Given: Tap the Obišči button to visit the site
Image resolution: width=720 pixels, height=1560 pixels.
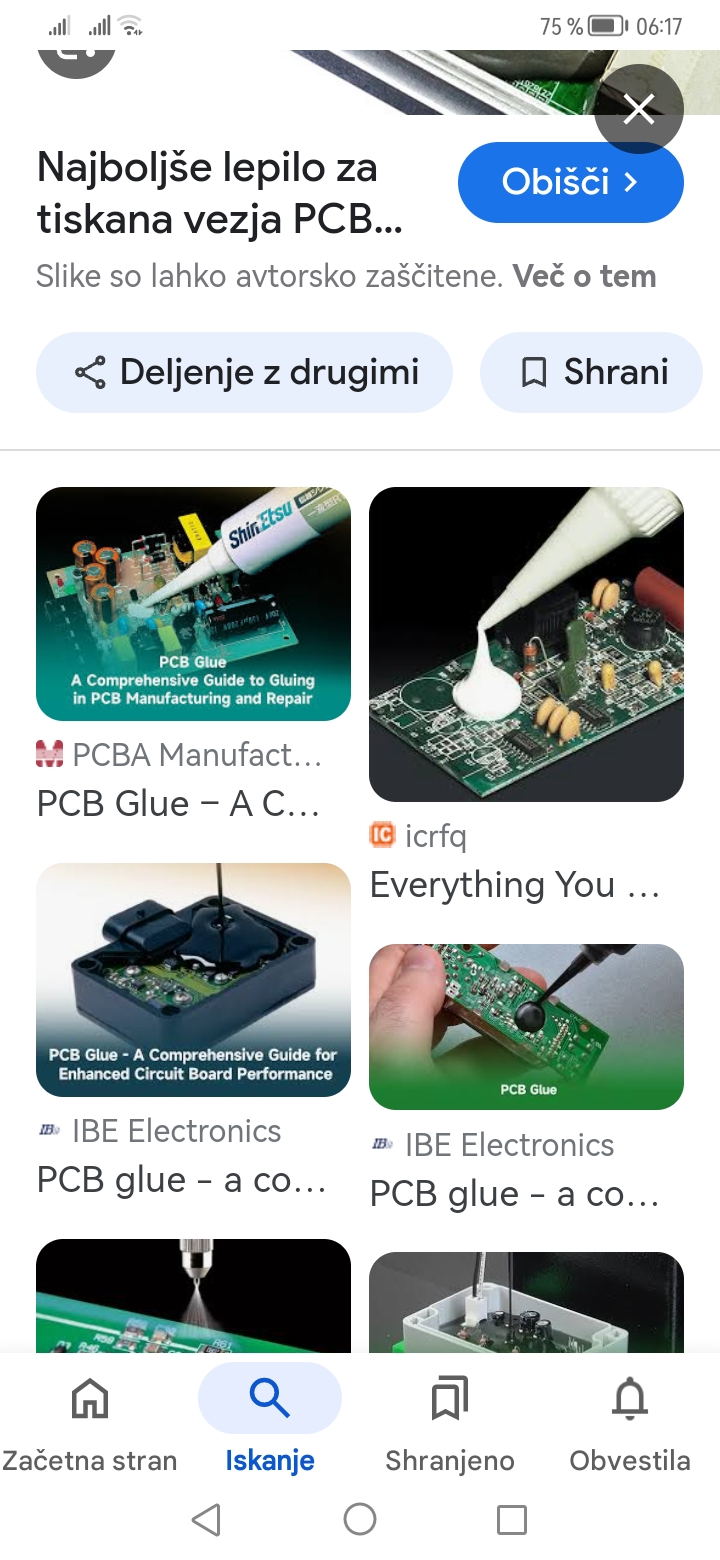Looking at the screenshot, I should pyautogui.click(x=571, y=182).
